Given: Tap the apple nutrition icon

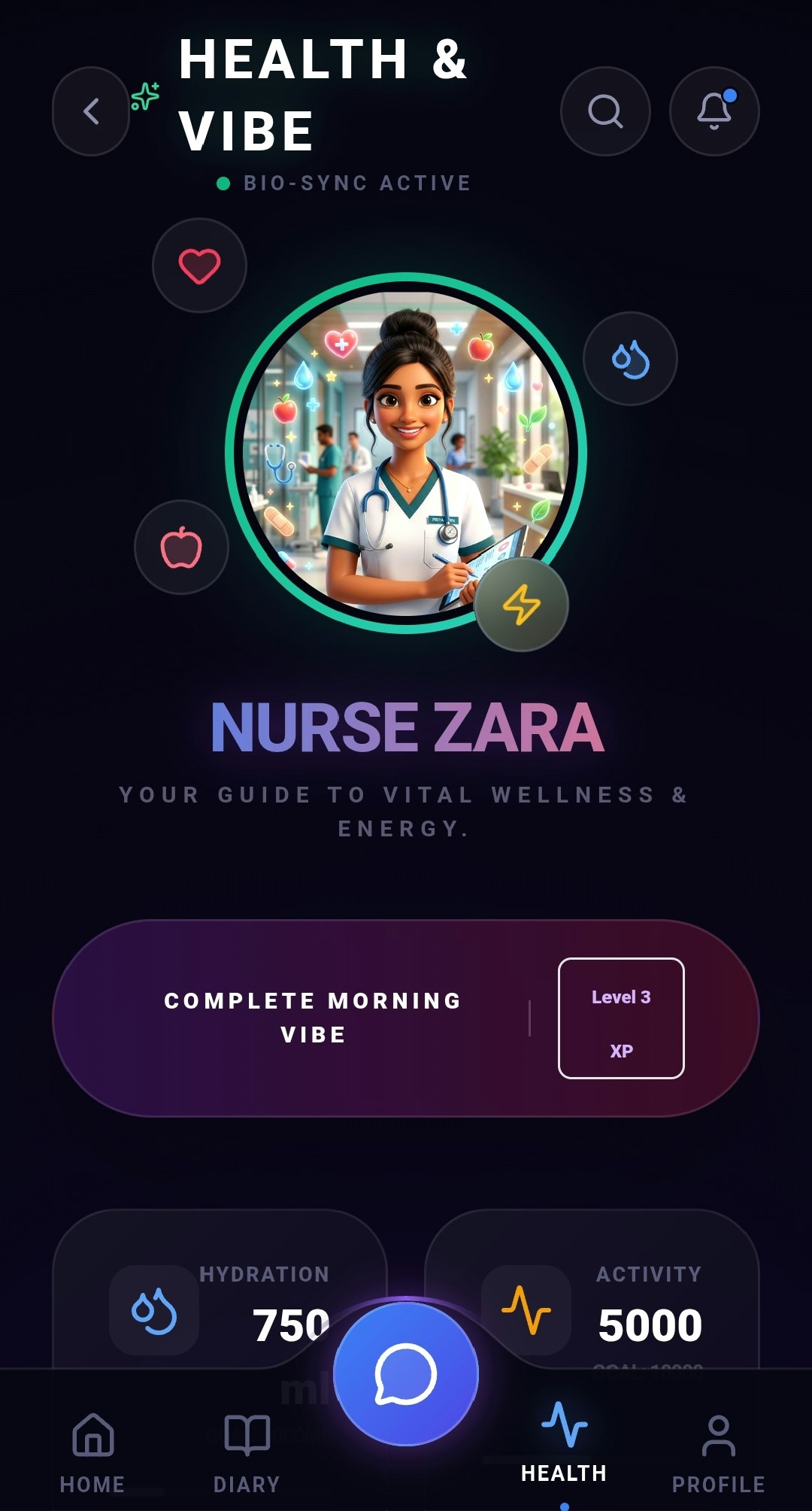Looking at the screenshot, I should click(181, 547).
